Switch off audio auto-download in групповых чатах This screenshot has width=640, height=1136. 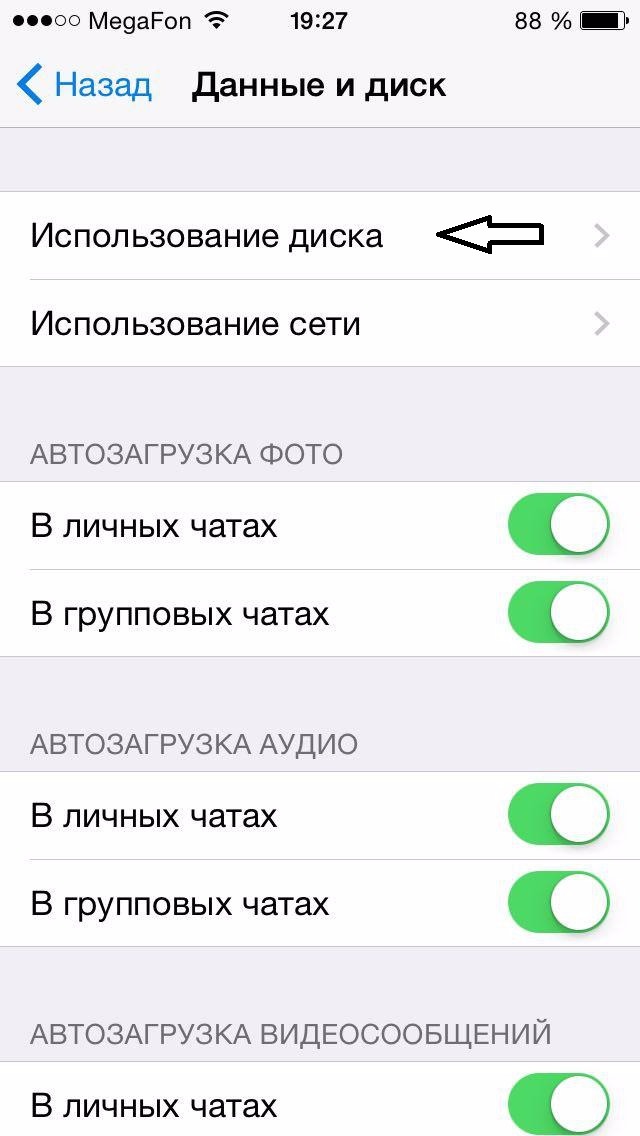[x=558, y=903]
